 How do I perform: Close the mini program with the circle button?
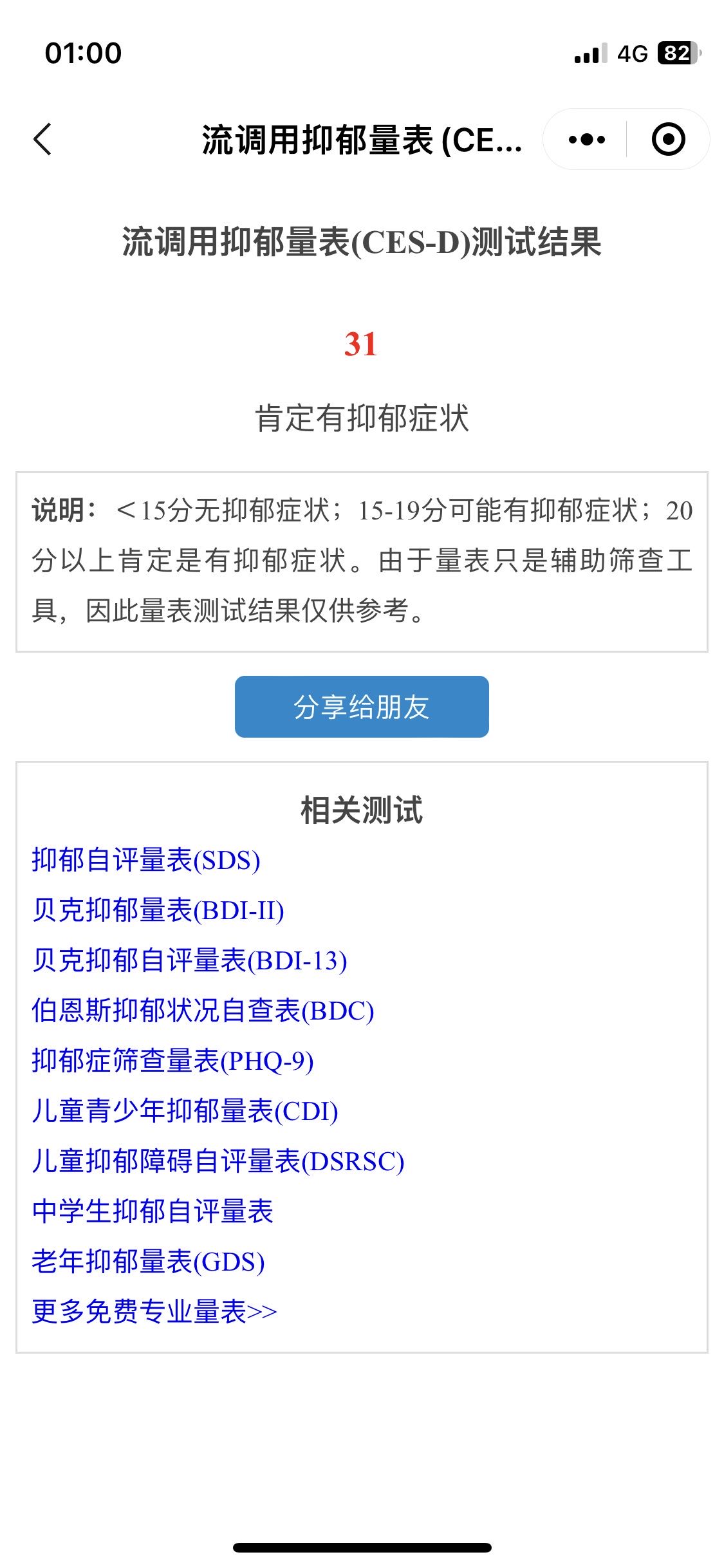pyautogui.click(x=668, y=139)
